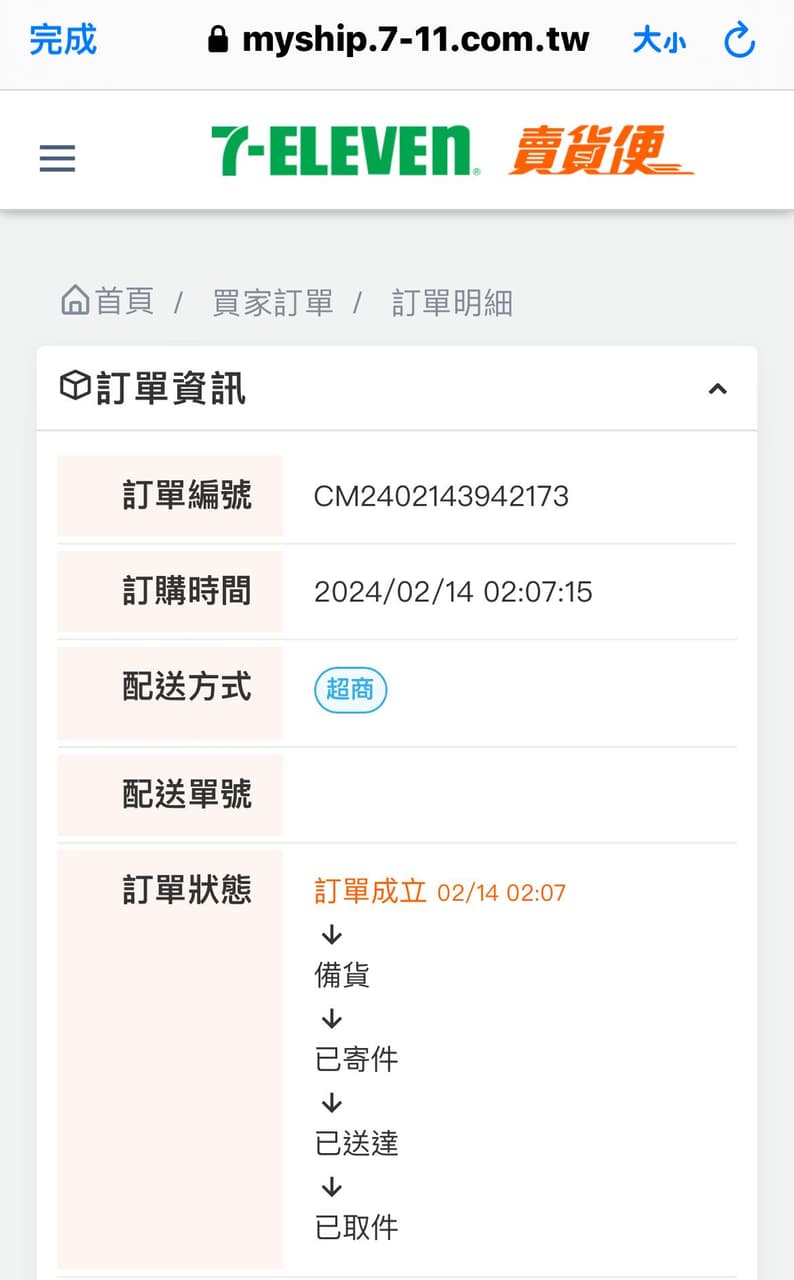Go to 首頁 in the breadcrumb
Image resolution: width=794 pixels, height=1280 pixels.
[x=108, y=301]
